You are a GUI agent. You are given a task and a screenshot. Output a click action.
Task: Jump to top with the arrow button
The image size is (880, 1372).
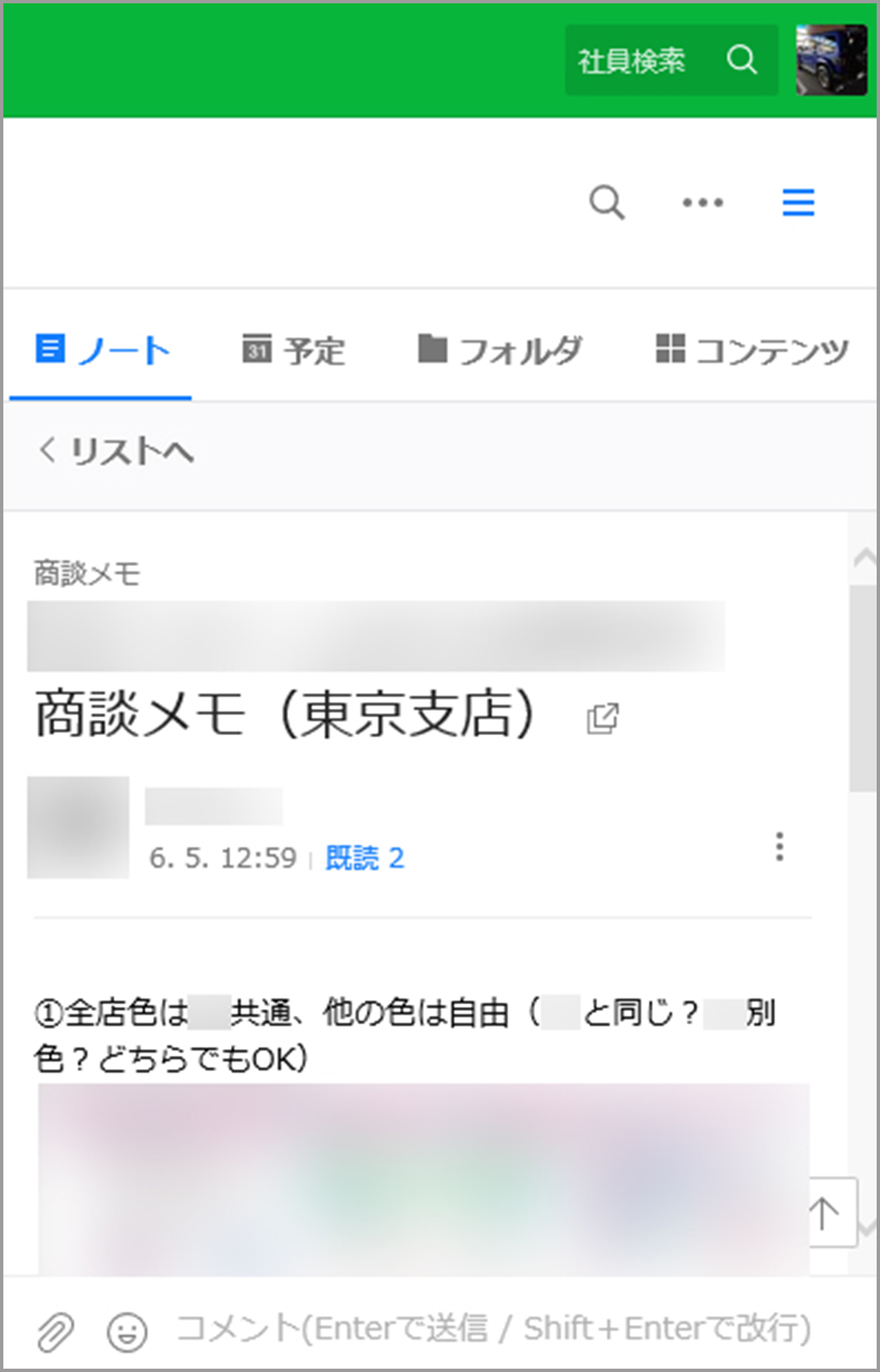[x=825, y=1212]
